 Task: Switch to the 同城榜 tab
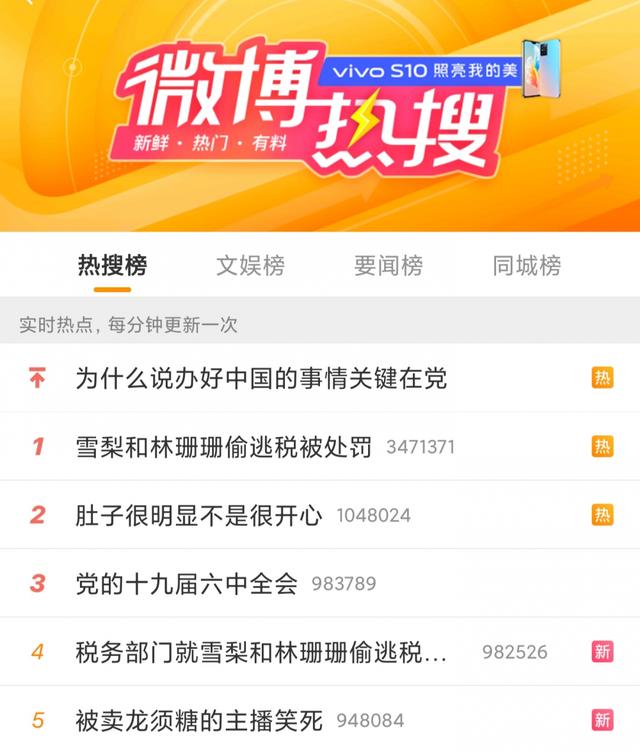tap(526, 266)
